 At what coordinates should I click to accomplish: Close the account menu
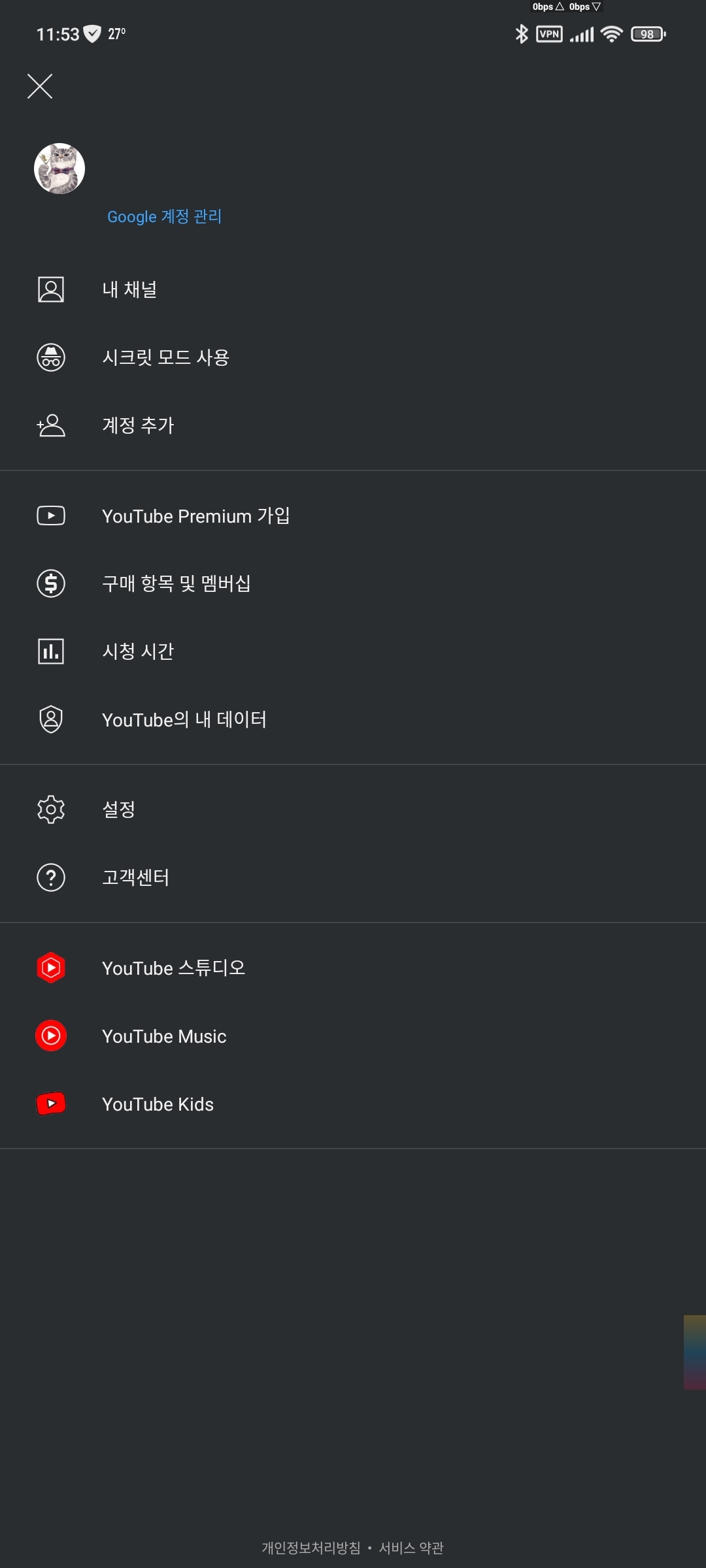coord(40,86)
